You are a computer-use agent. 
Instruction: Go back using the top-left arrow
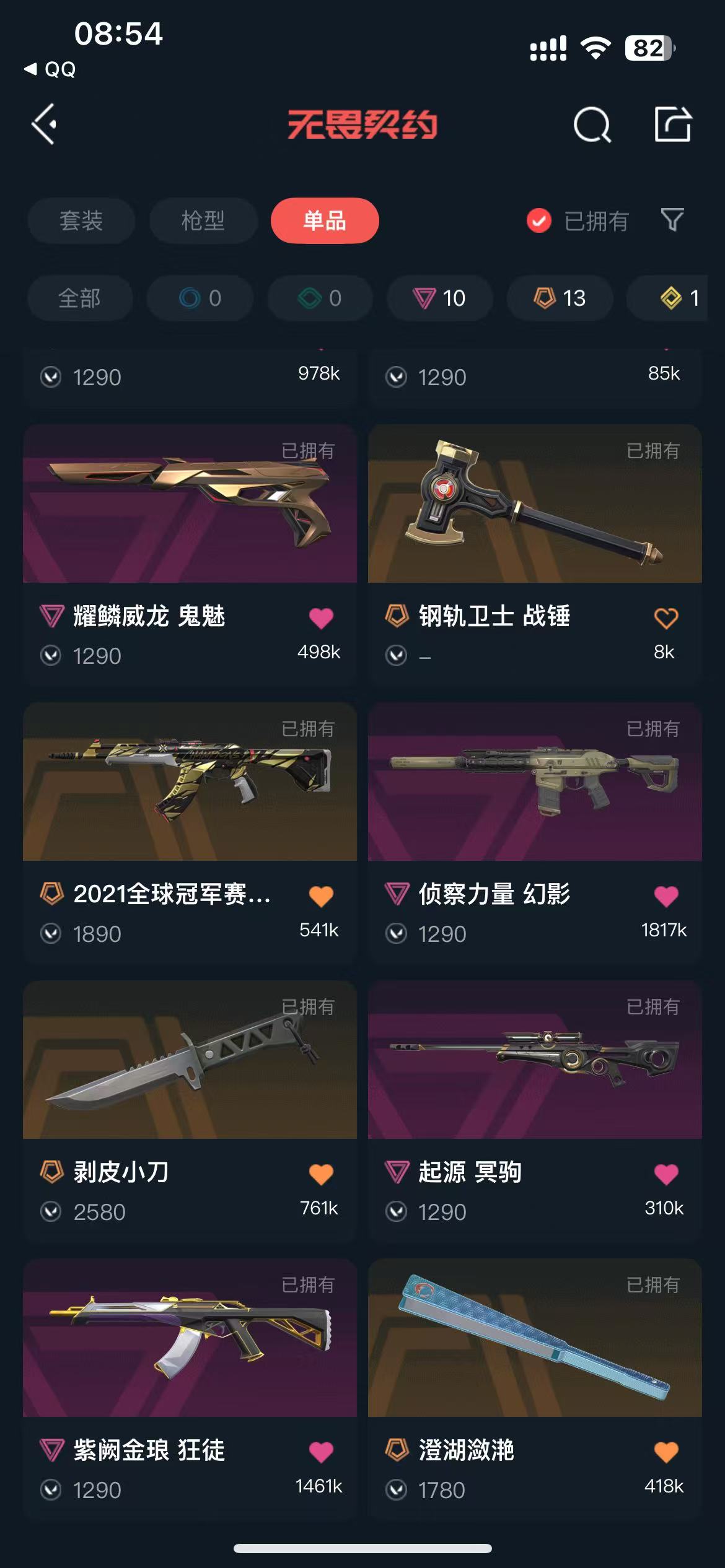tap(45, 124)
